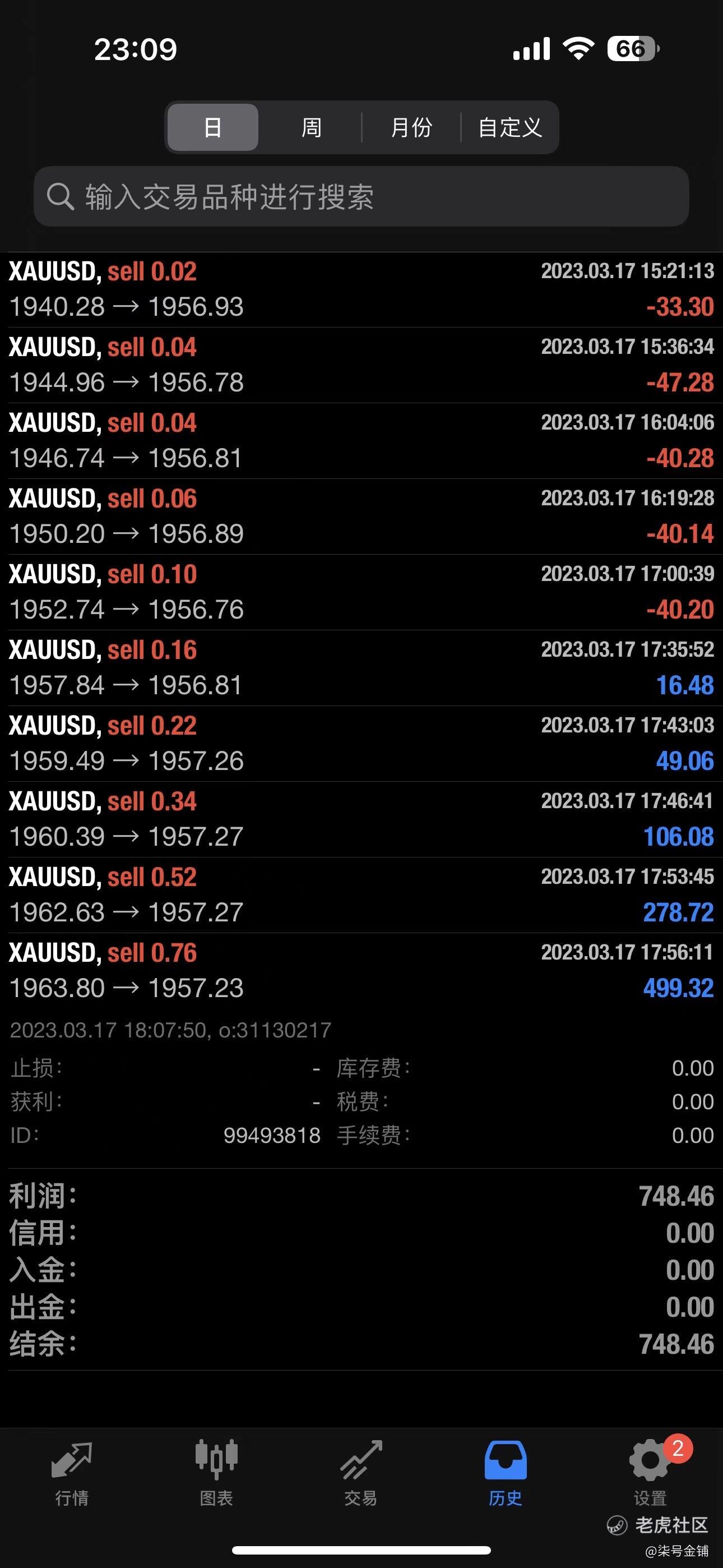
Task: Switch to the 周 (week) period tab
Action: click(x=311, y=127)
